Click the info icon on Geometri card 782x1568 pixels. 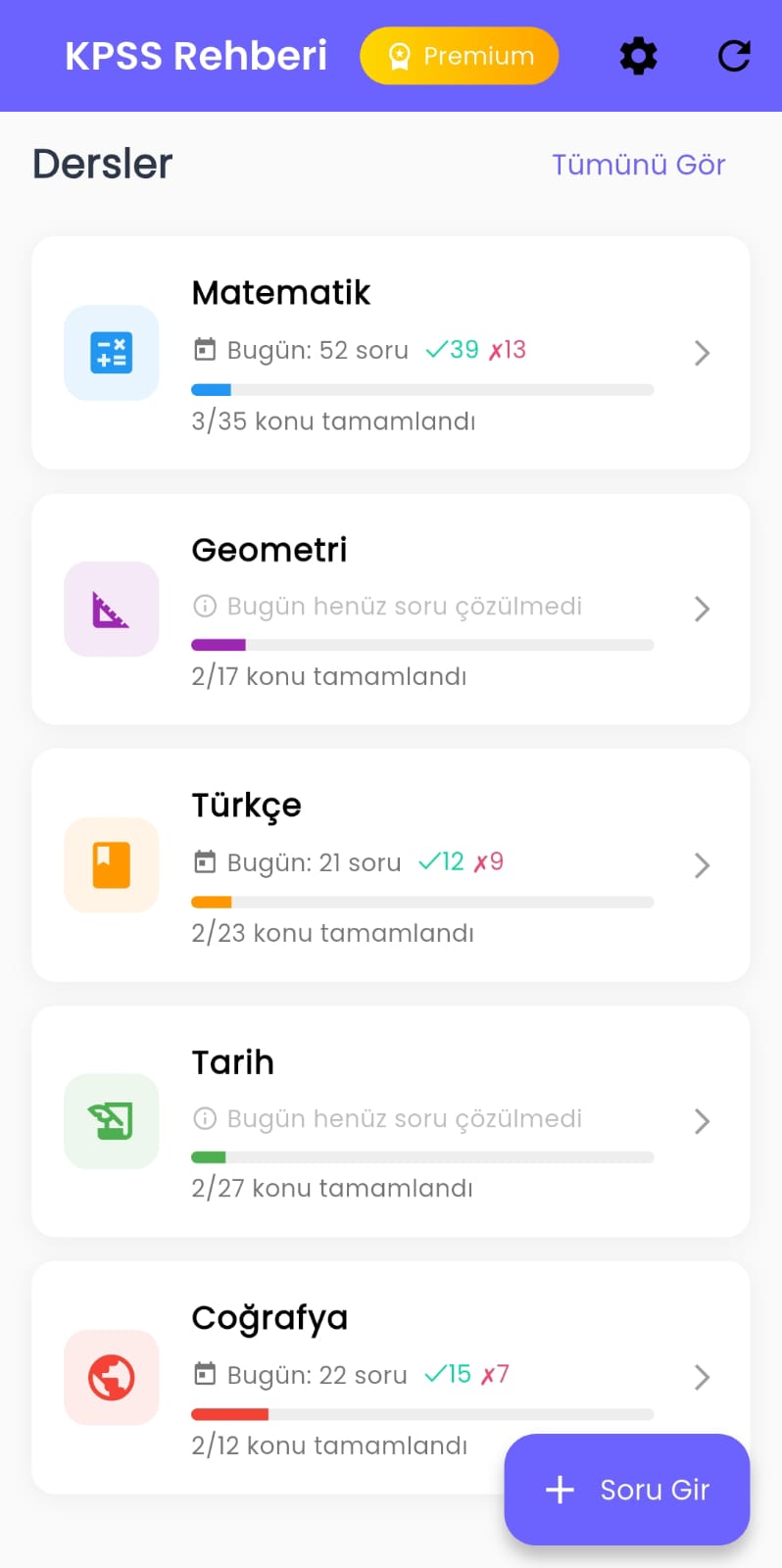204,606
